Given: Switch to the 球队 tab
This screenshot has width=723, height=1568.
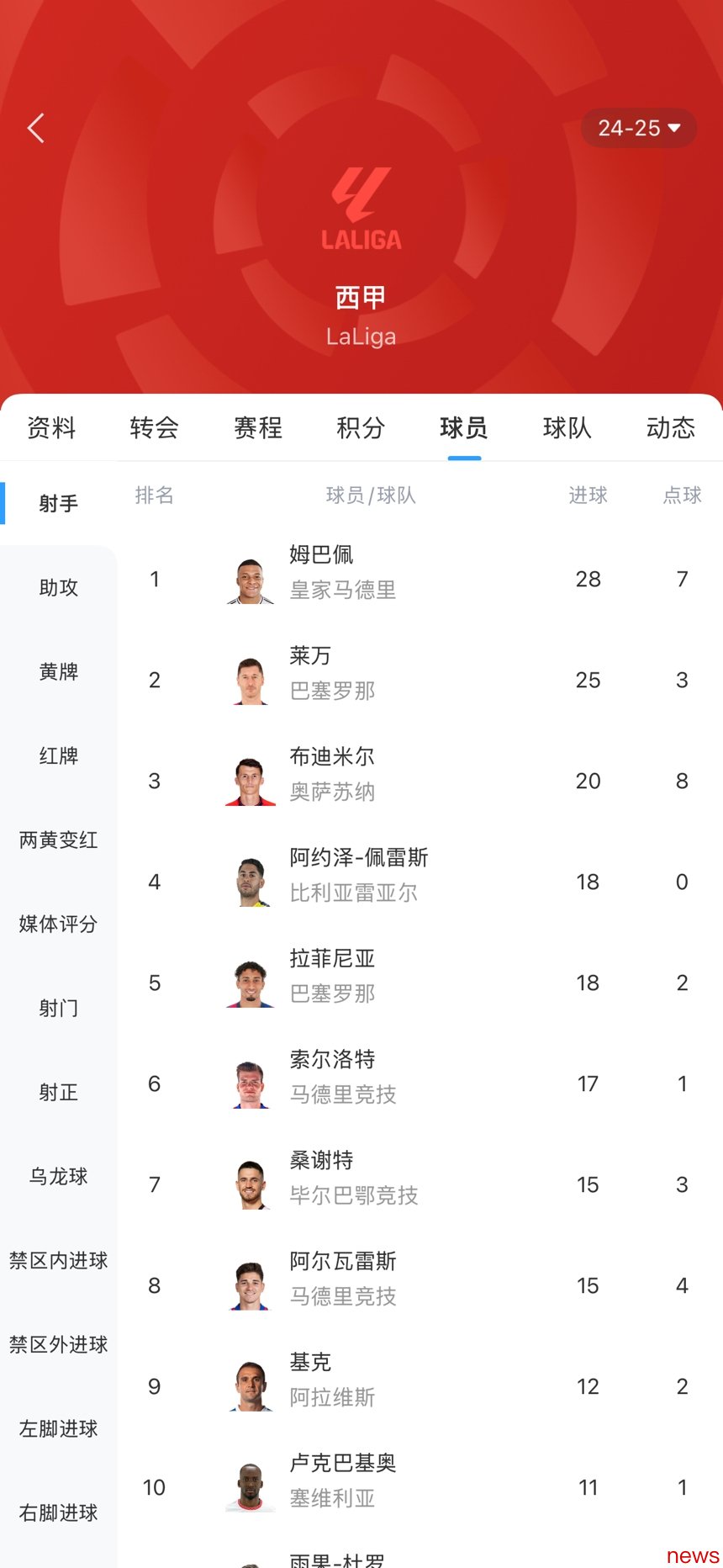Looking at the screenshot, I should (x=567, y=428).
